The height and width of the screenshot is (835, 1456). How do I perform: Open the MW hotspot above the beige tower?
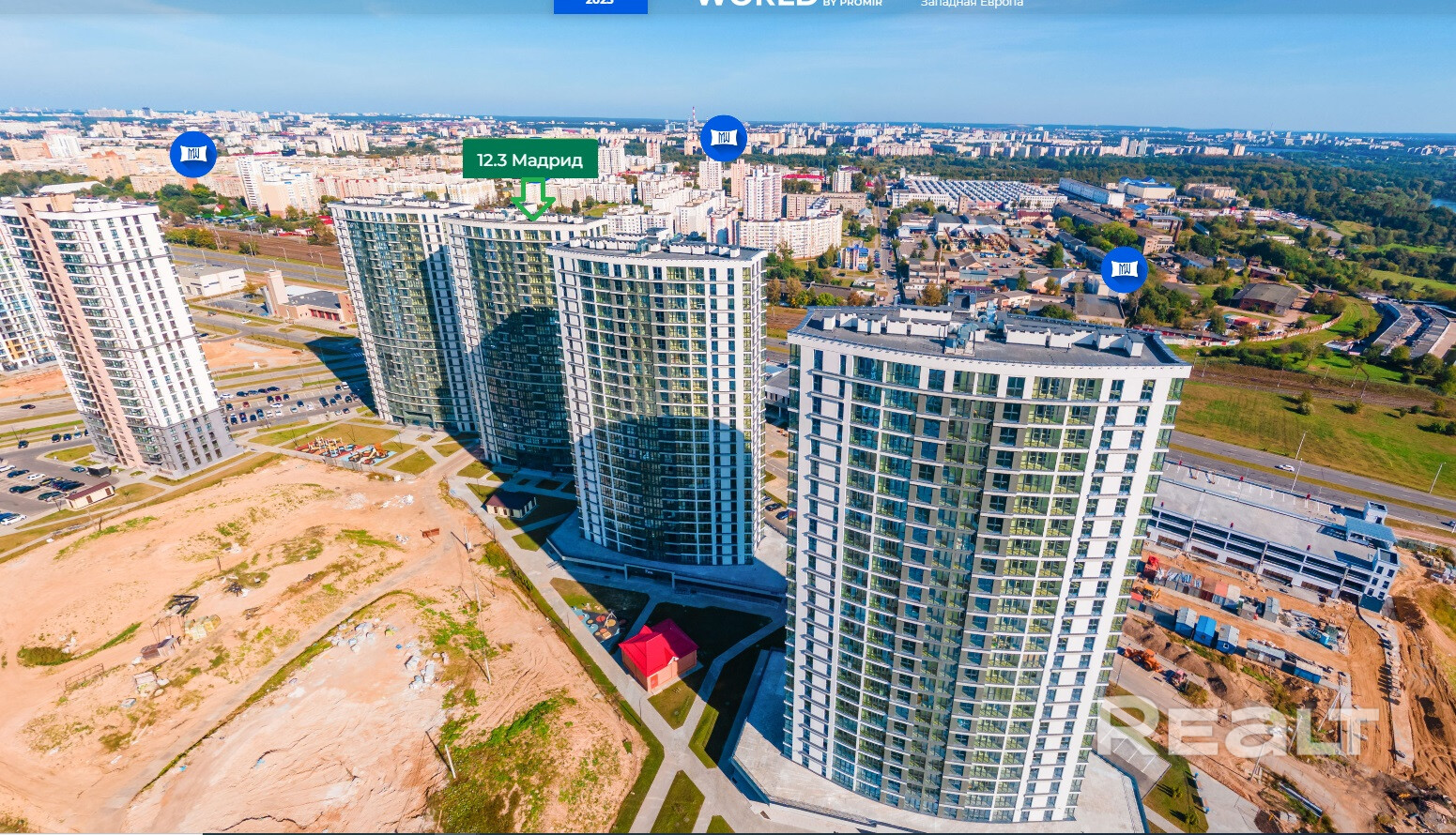pos(193,154)
